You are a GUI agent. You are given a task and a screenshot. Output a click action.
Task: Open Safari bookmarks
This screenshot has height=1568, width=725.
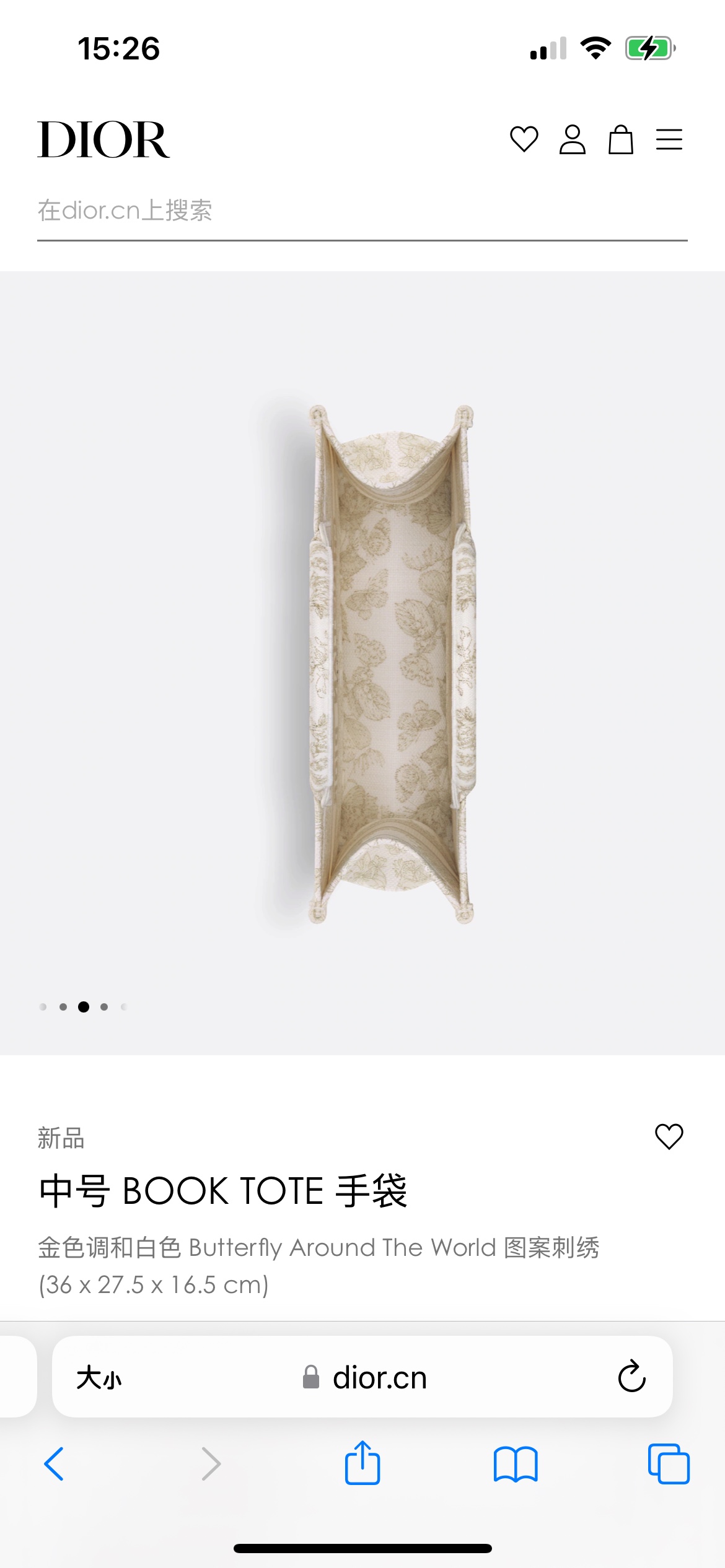(516, 1464)
